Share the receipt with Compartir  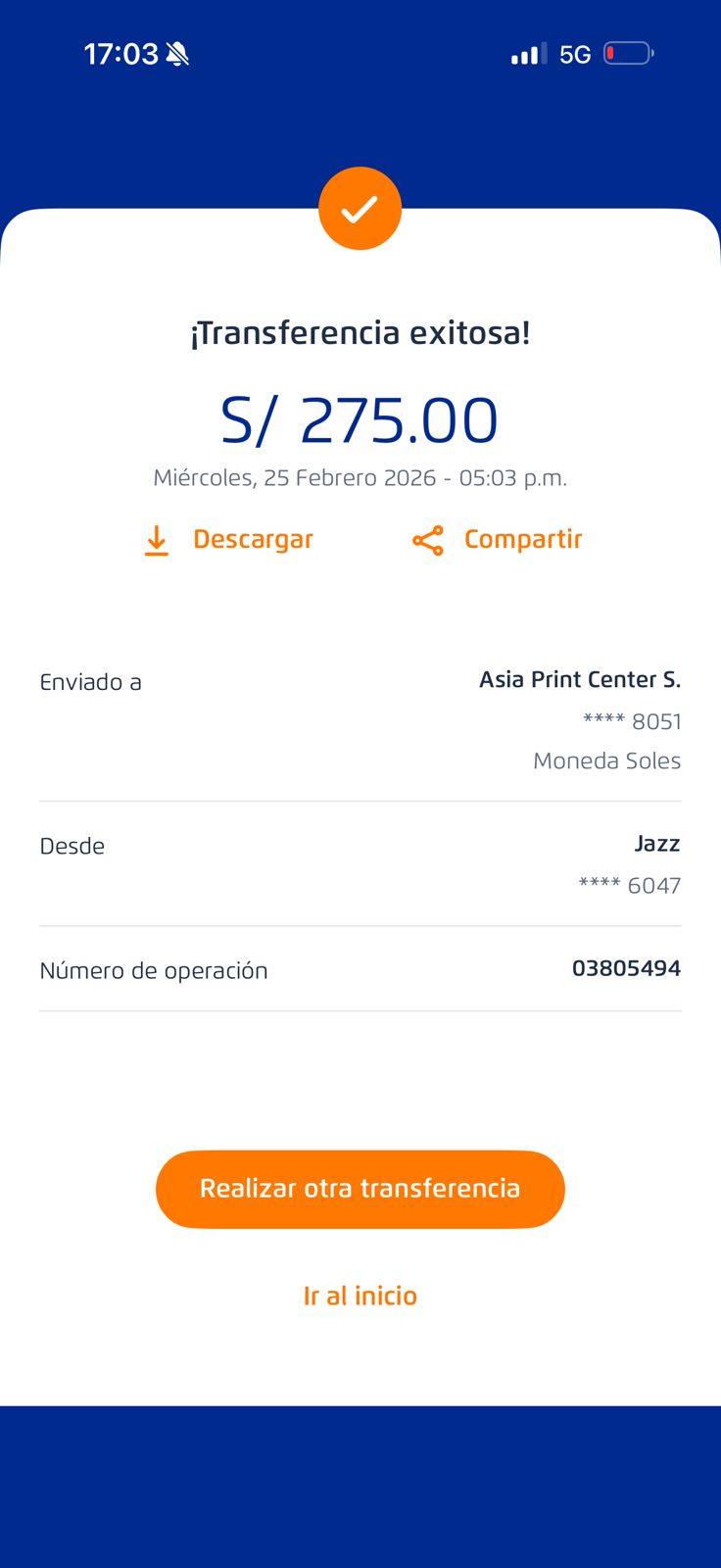(498, 540)
